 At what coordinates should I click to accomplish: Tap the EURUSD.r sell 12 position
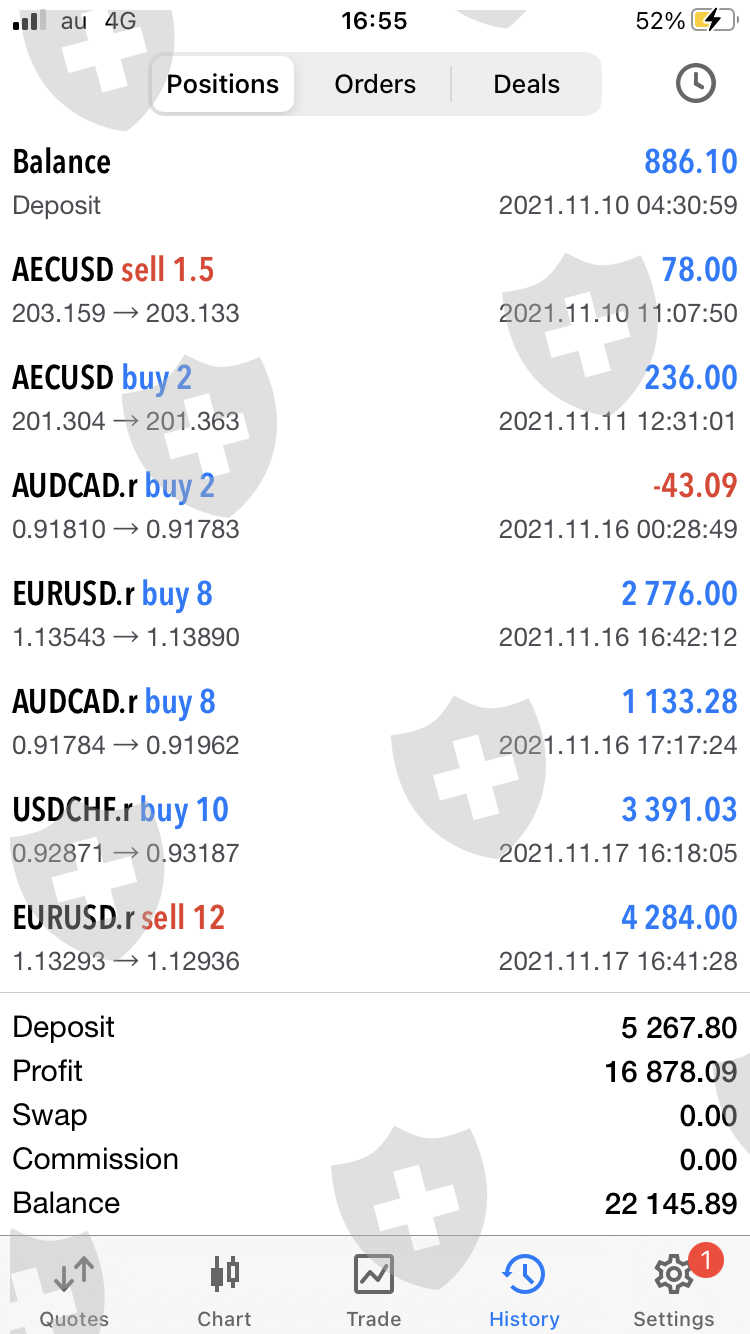375,938
